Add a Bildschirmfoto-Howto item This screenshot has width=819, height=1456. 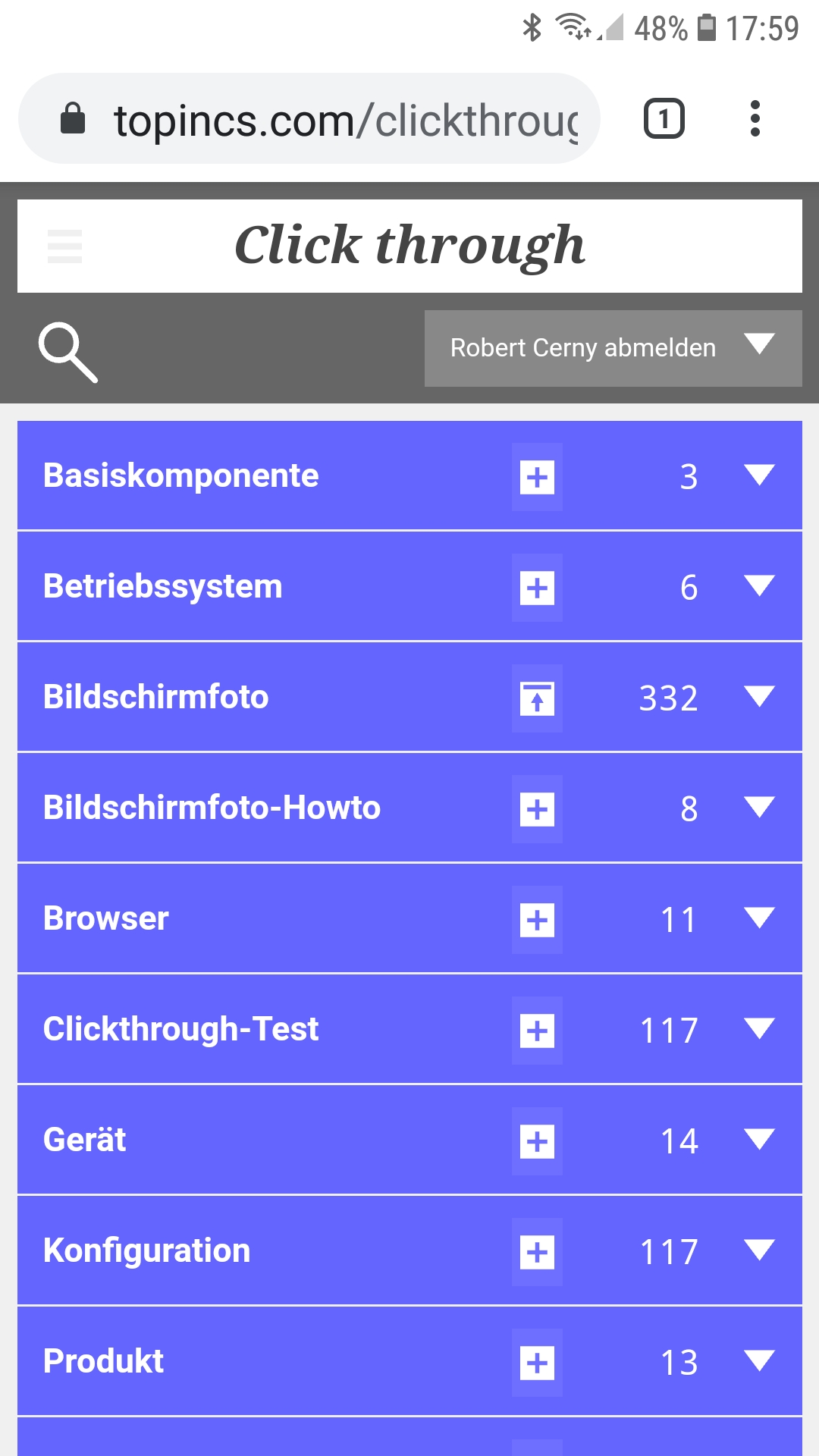pos(537,810)
